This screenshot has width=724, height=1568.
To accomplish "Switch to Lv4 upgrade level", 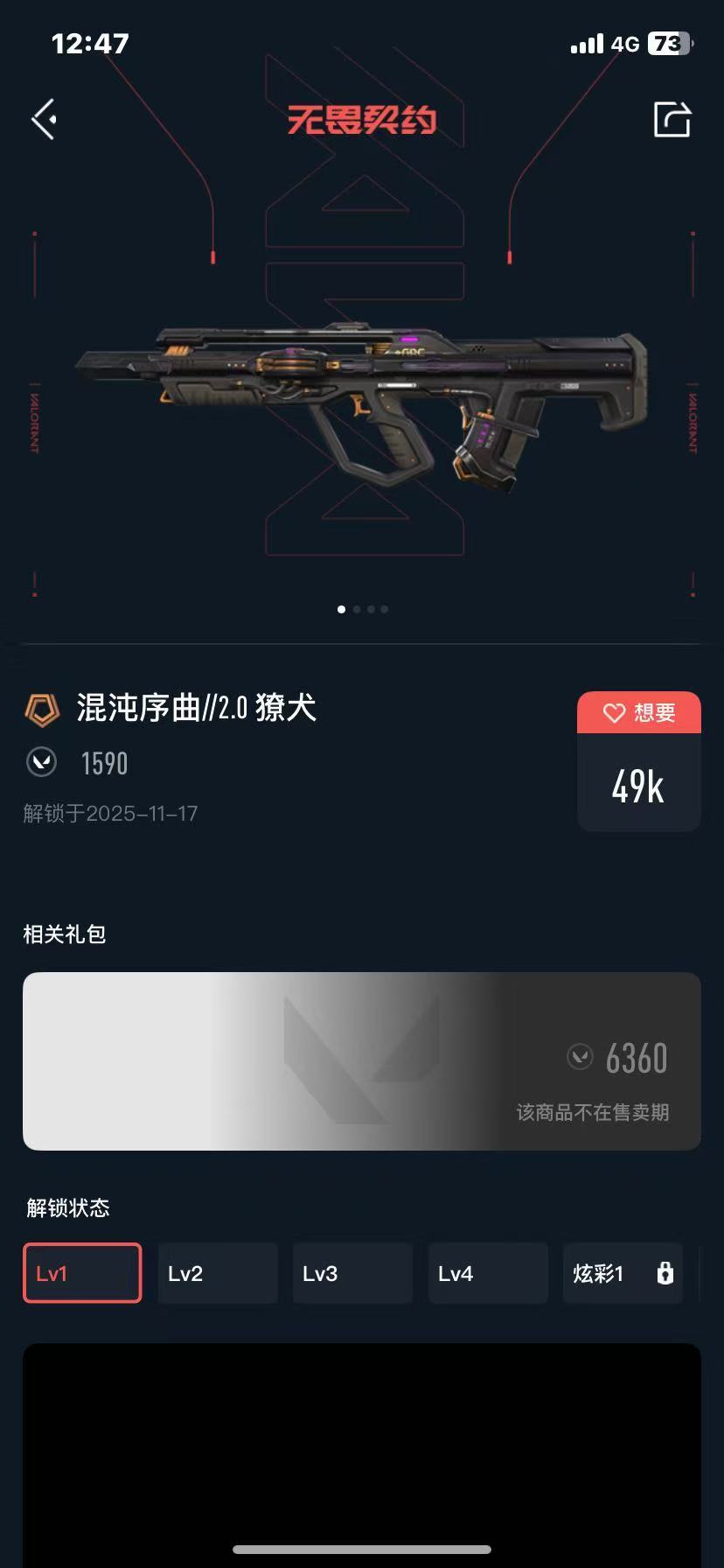I will [x=488, y=1273].
